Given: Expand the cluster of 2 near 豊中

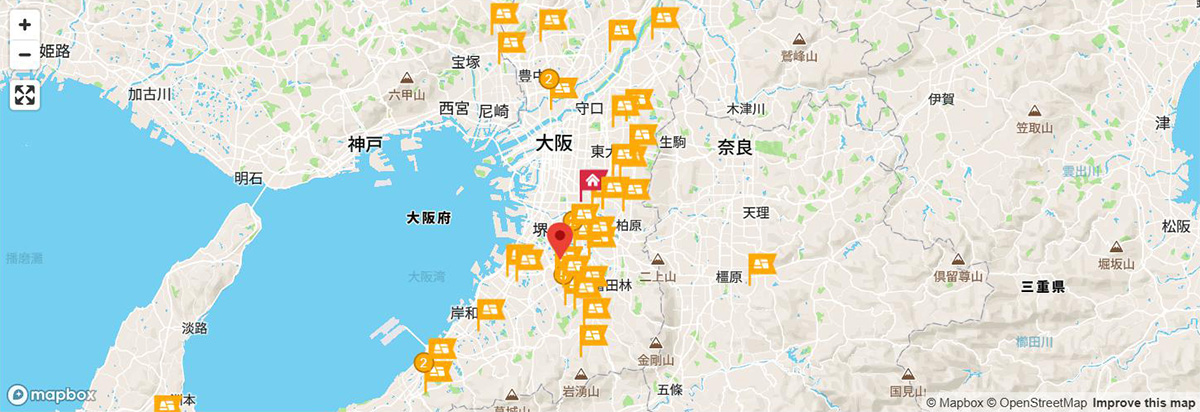Looking at the screenshot, I should click(x=548, y=78).
